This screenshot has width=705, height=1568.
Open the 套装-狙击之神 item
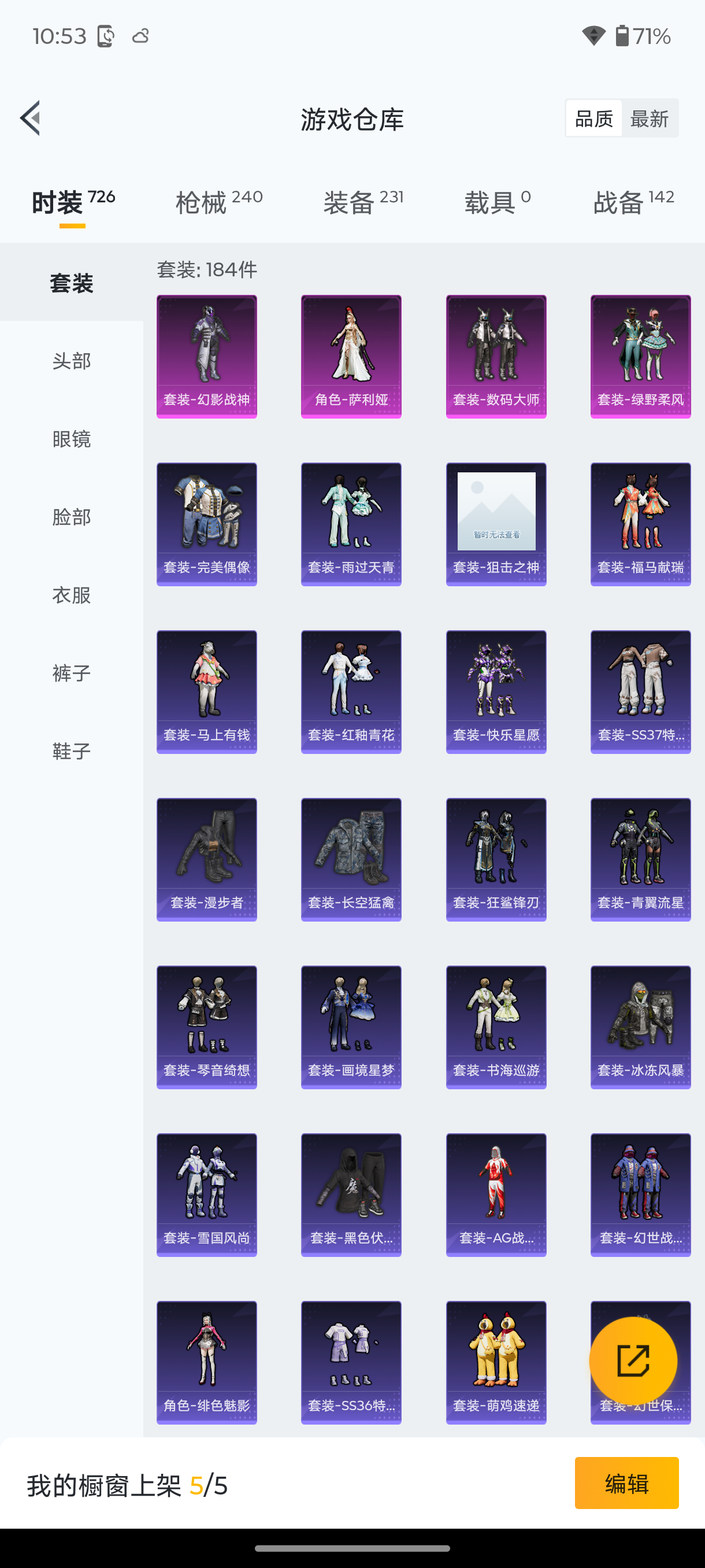[496, 524]
